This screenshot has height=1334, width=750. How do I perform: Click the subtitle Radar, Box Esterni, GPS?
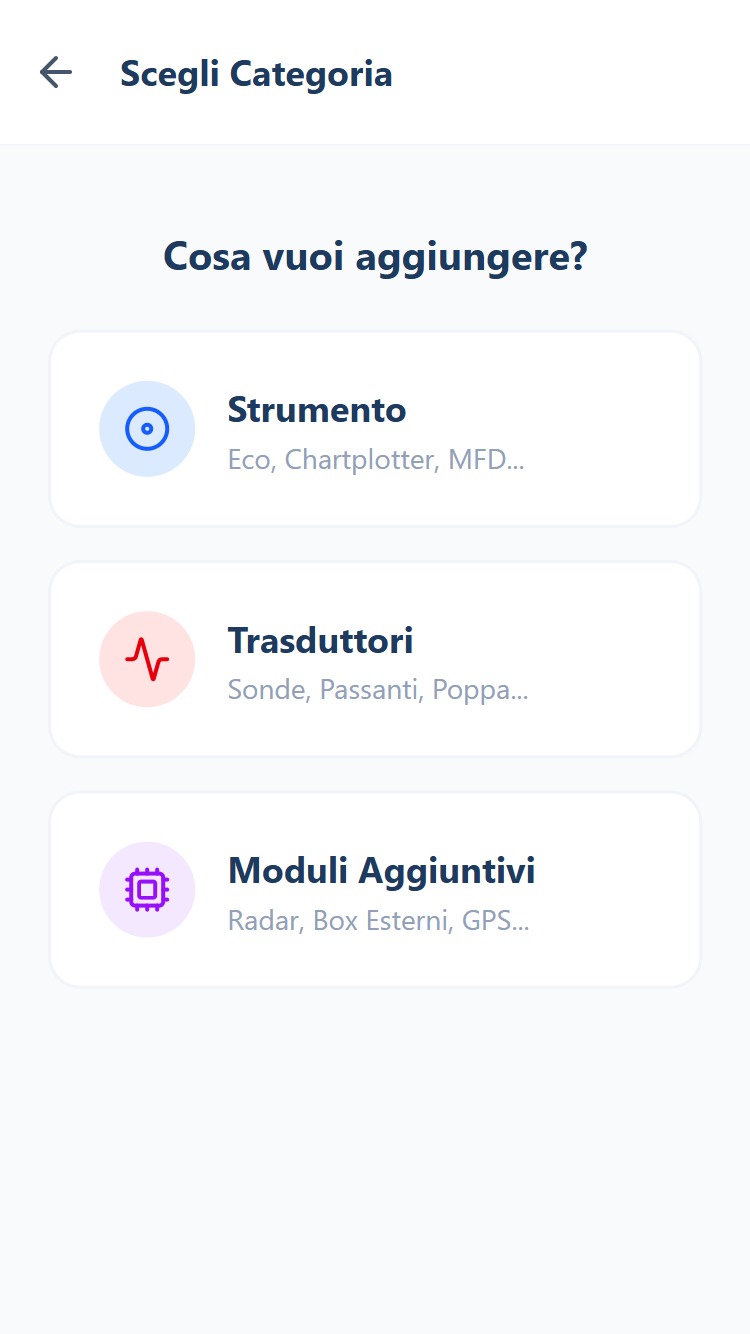coord(379,920)
